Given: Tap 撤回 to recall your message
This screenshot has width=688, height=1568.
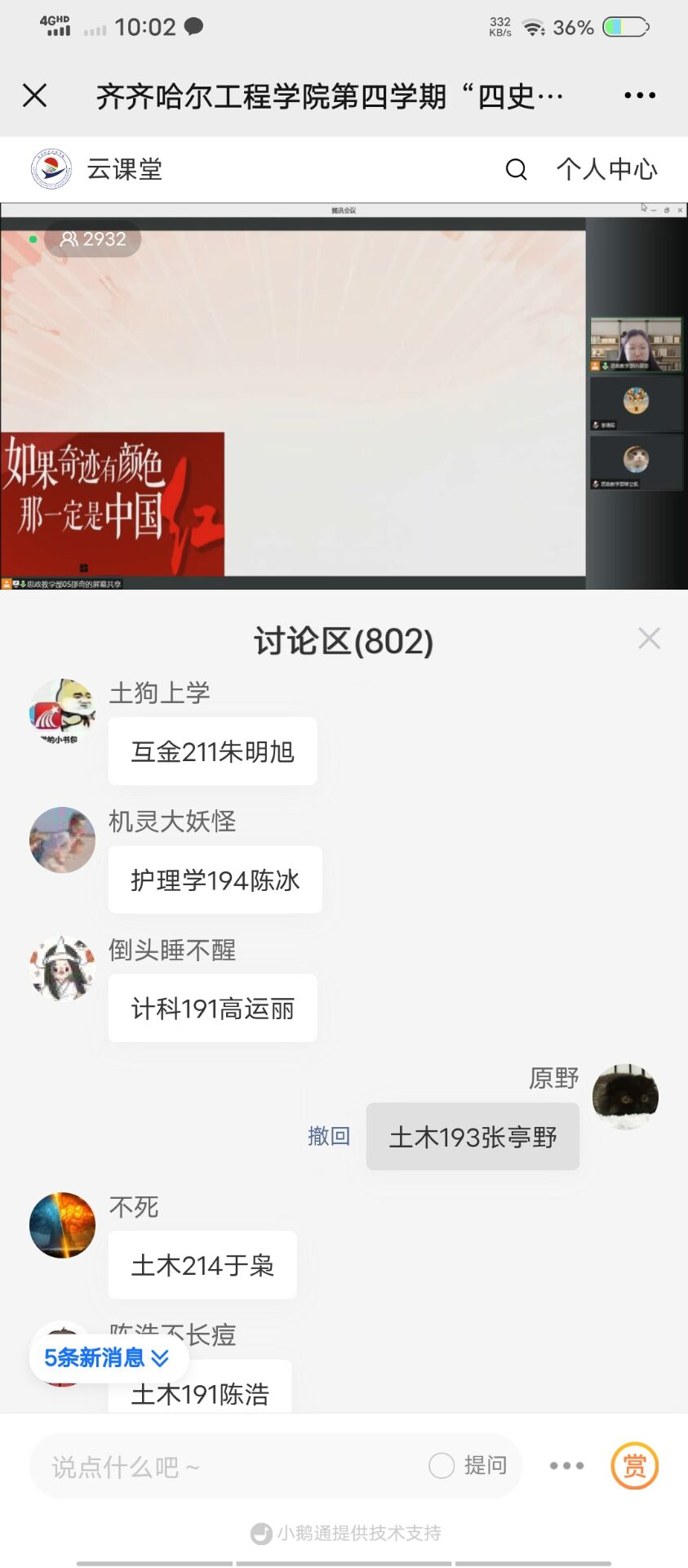Looking at the screenshot, I should click(x=329, y=1136).
